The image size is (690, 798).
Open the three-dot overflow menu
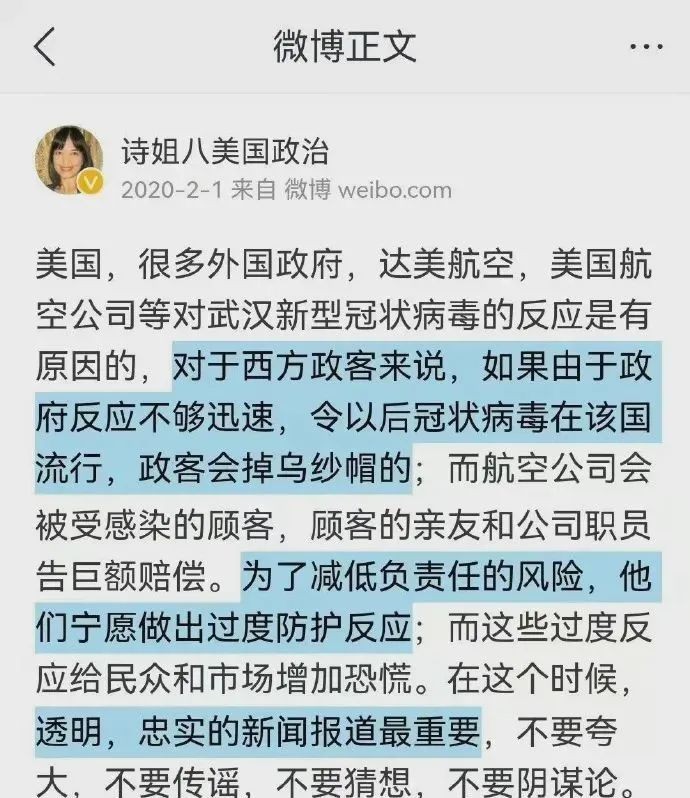(x=644, y=47)
